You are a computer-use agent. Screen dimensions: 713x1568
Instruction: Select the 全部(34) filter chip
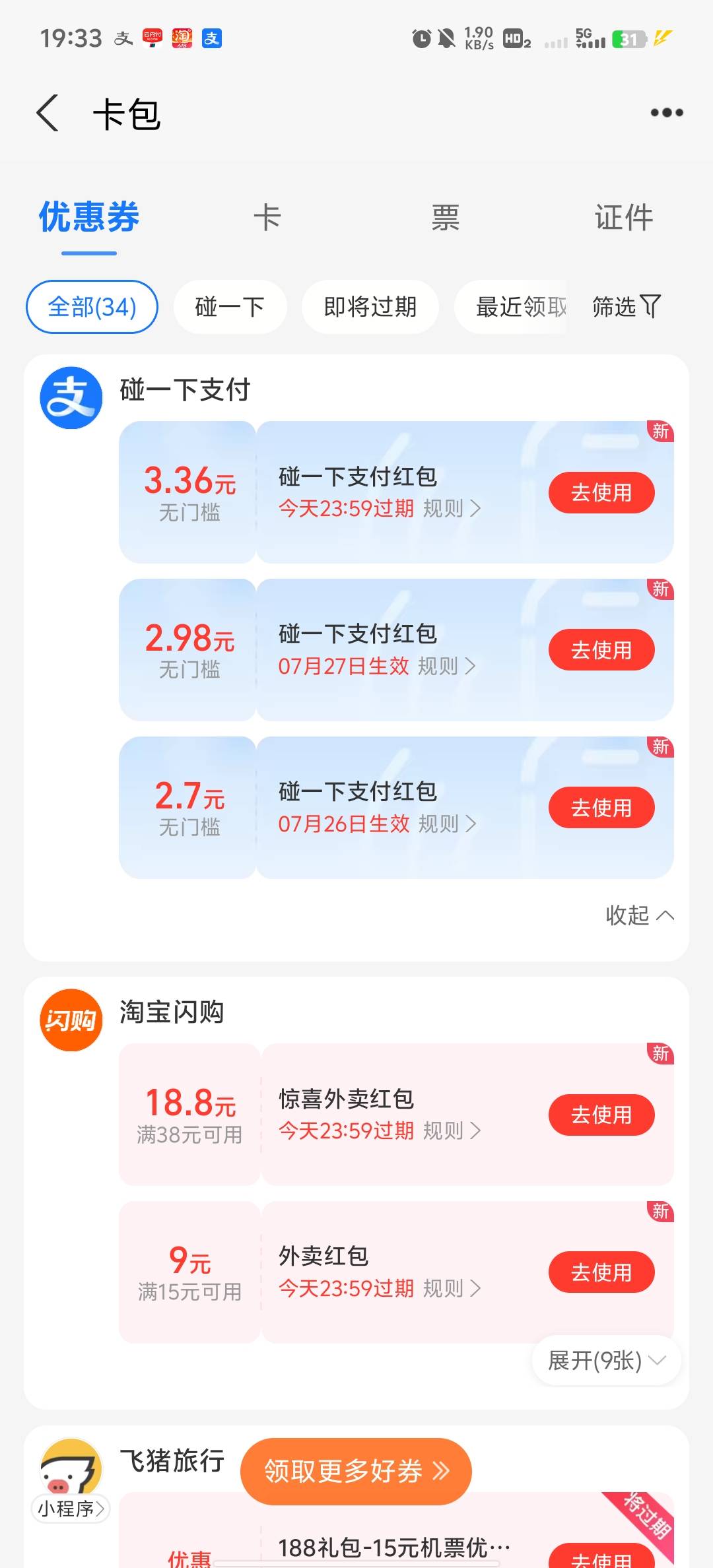[92, 307]
